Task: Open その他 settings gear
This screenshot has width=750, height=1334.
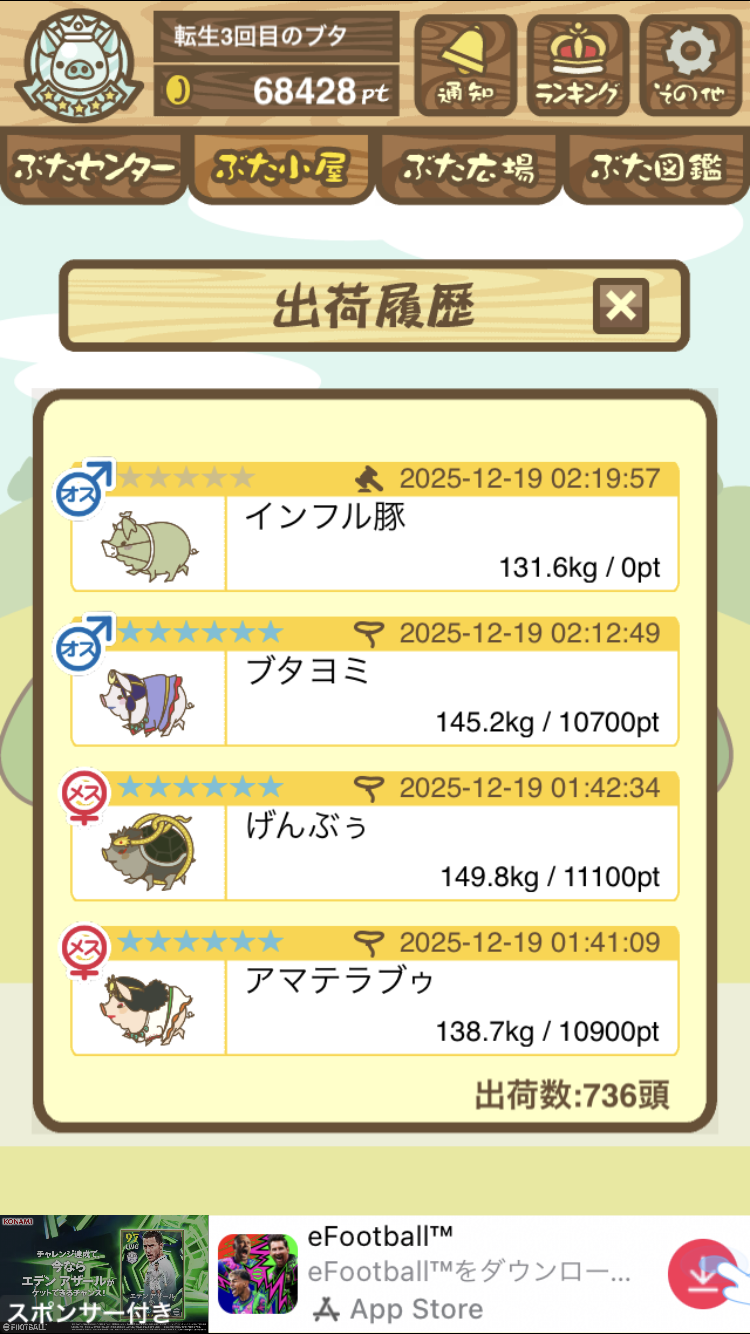Action: [691, 65]
